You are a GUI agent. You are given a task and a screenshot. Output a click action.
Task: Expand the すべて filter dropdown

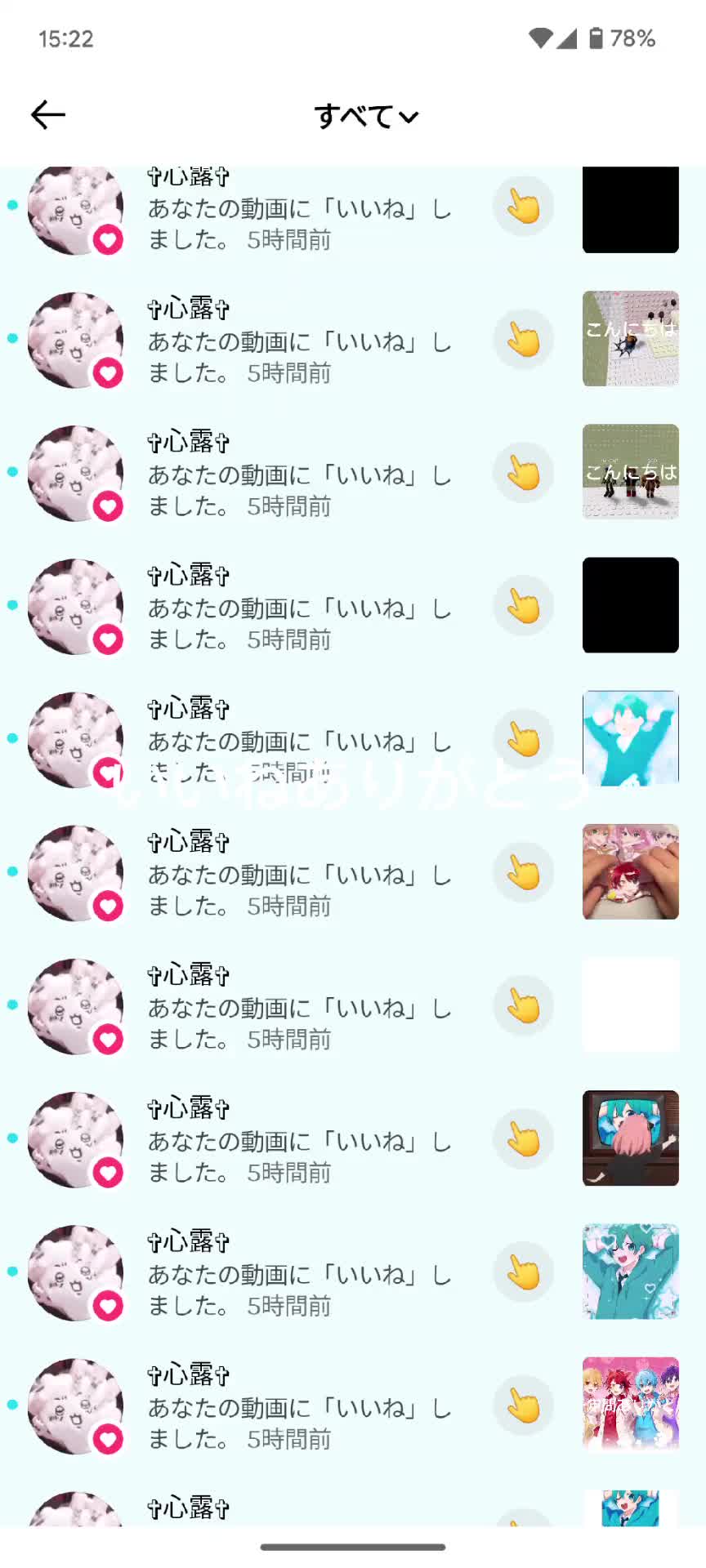pos(366,116)
